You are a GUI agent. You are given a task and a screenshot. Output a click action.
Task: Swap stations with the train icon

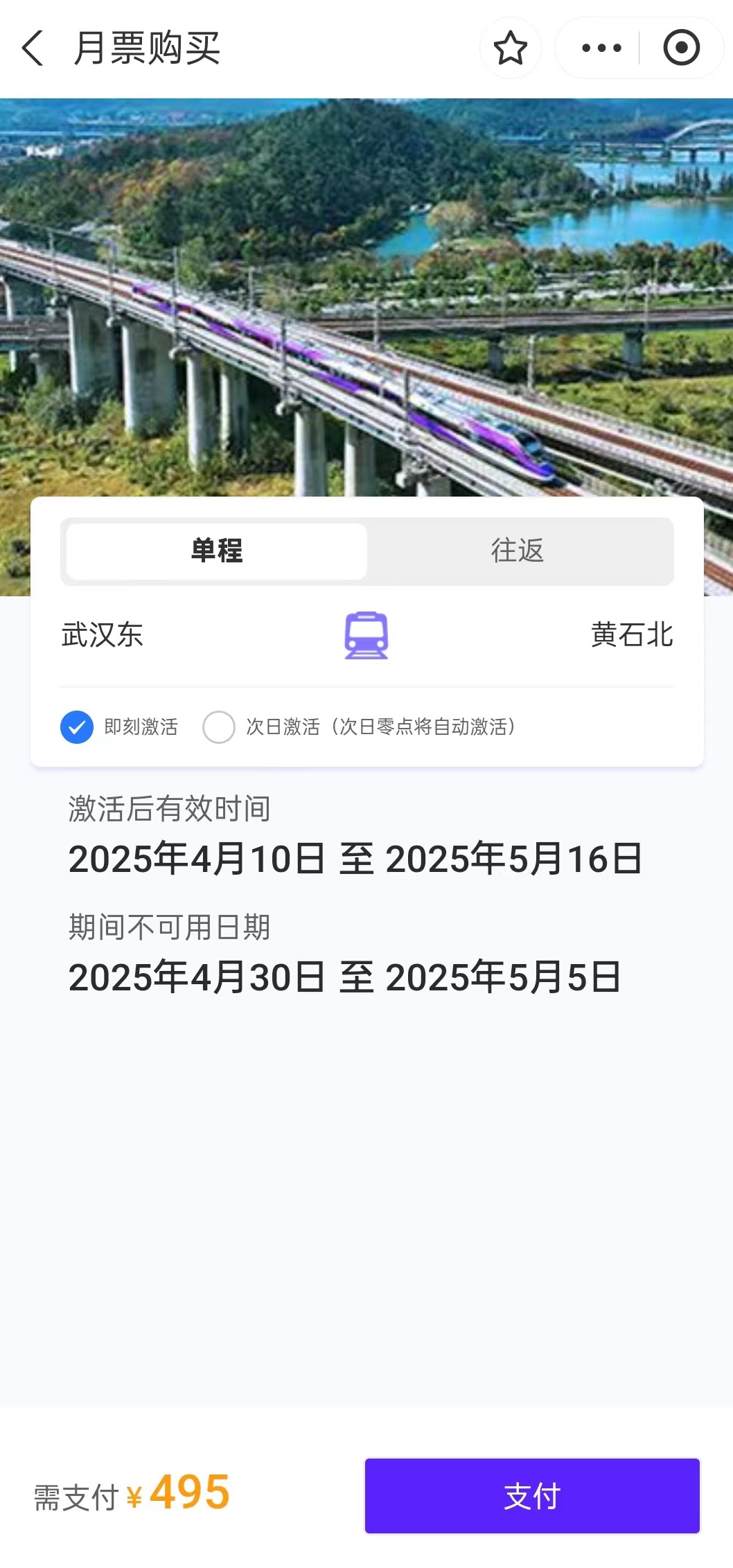(x=366, y=635)
